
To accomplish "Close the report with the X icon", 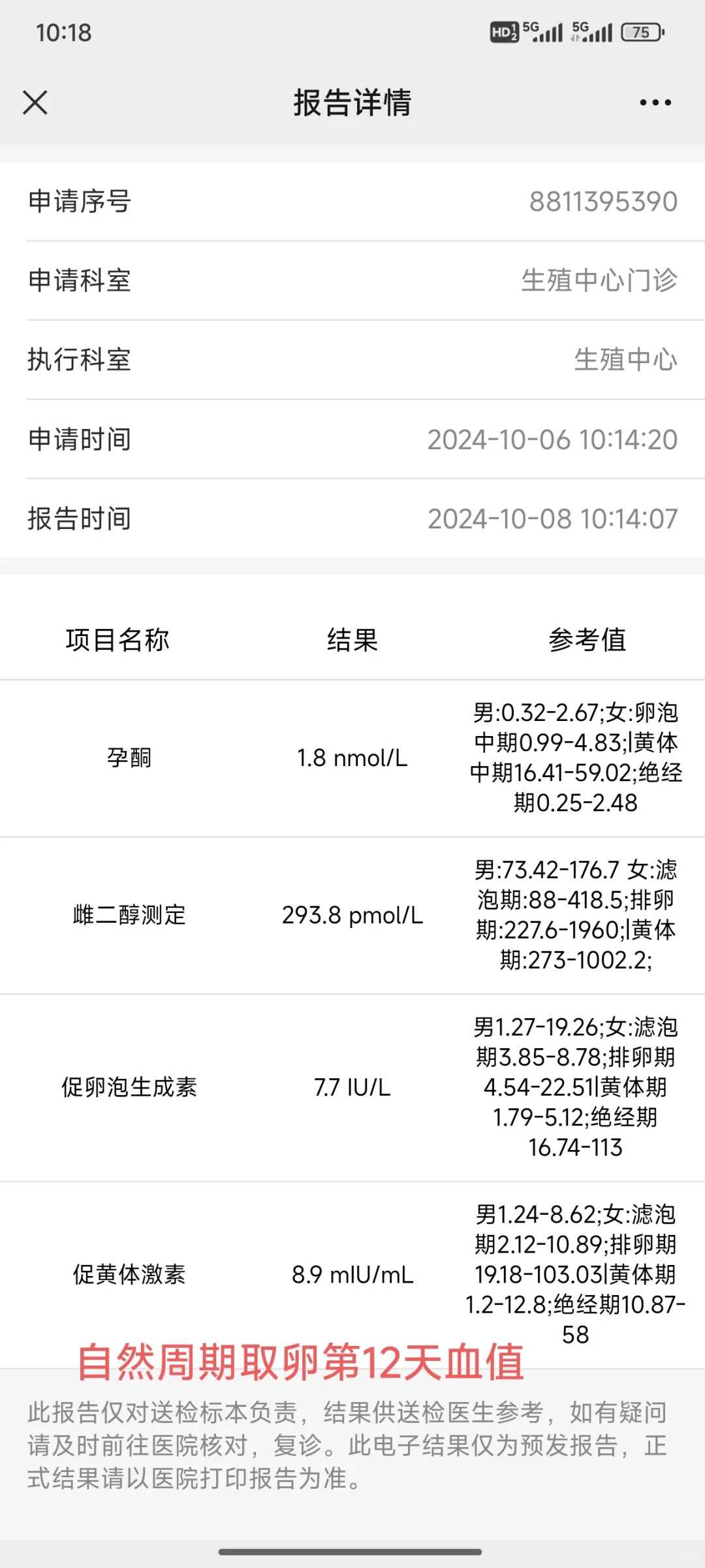I will point(34,103).
